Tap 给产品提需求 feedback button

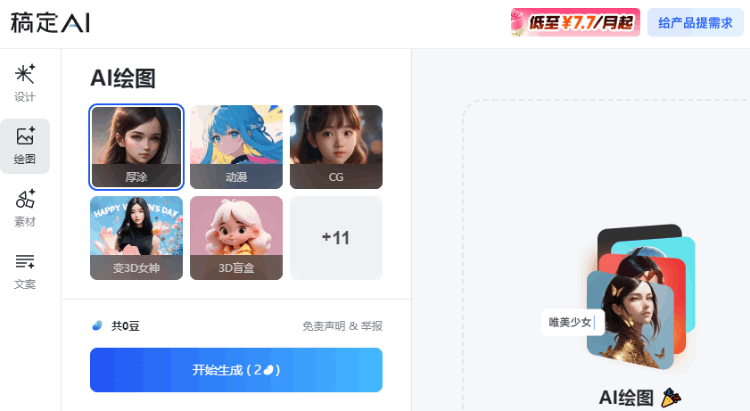tap(697, 23)
